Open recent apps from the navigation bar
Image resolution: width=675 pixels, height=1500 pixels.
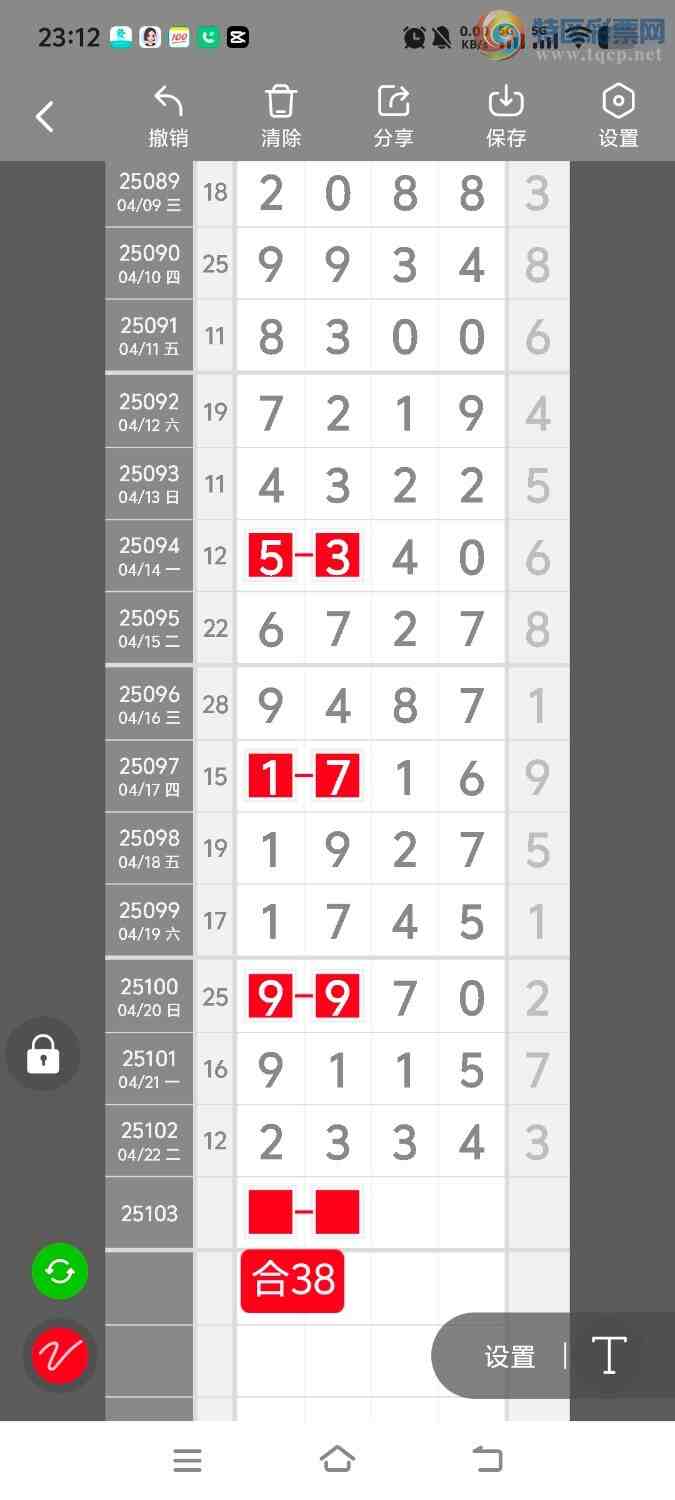(187, 1460)
